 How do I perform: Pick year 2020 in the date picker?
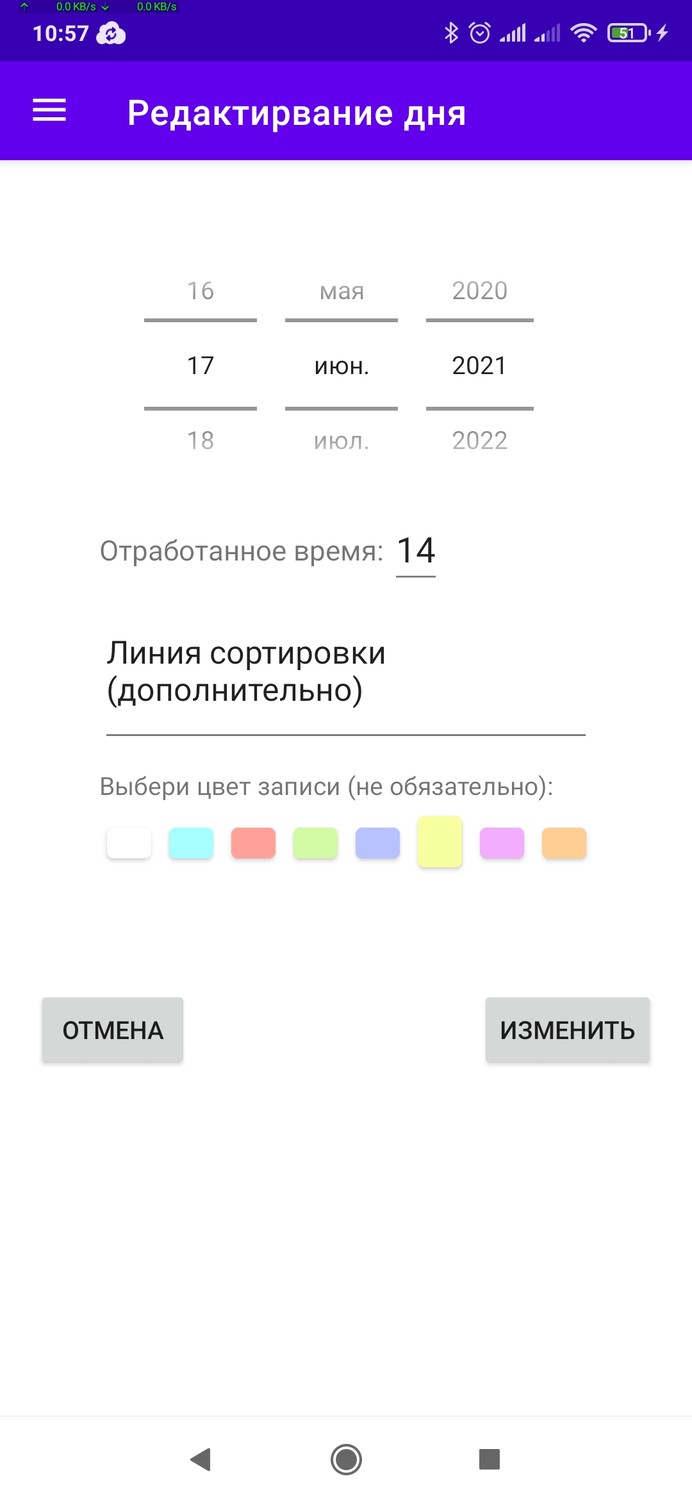pyautogui.click(x=479, y=291)
